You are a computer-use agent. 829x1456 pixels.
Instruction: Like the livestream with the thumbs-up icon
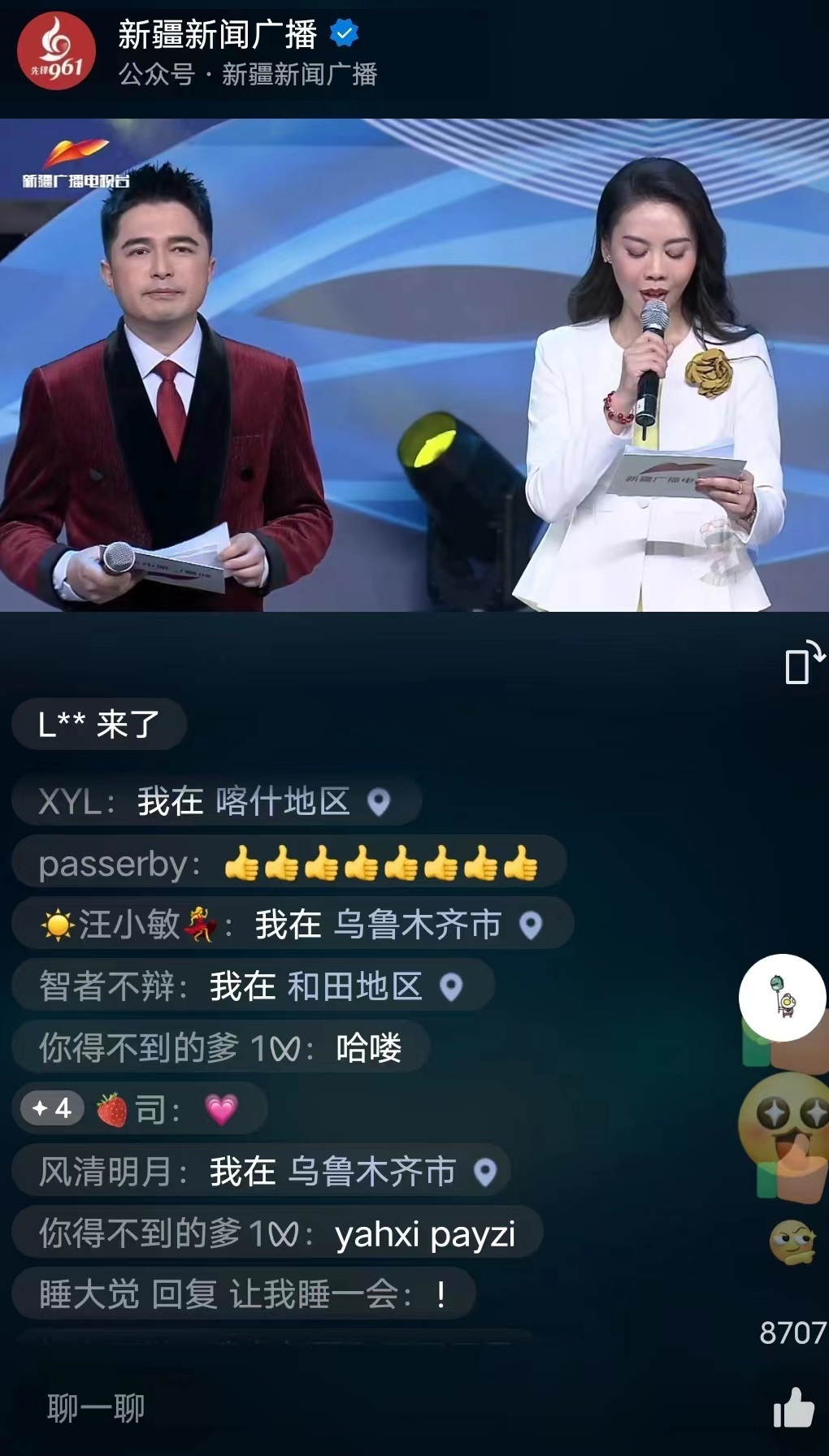click(x=793, y=1408)
